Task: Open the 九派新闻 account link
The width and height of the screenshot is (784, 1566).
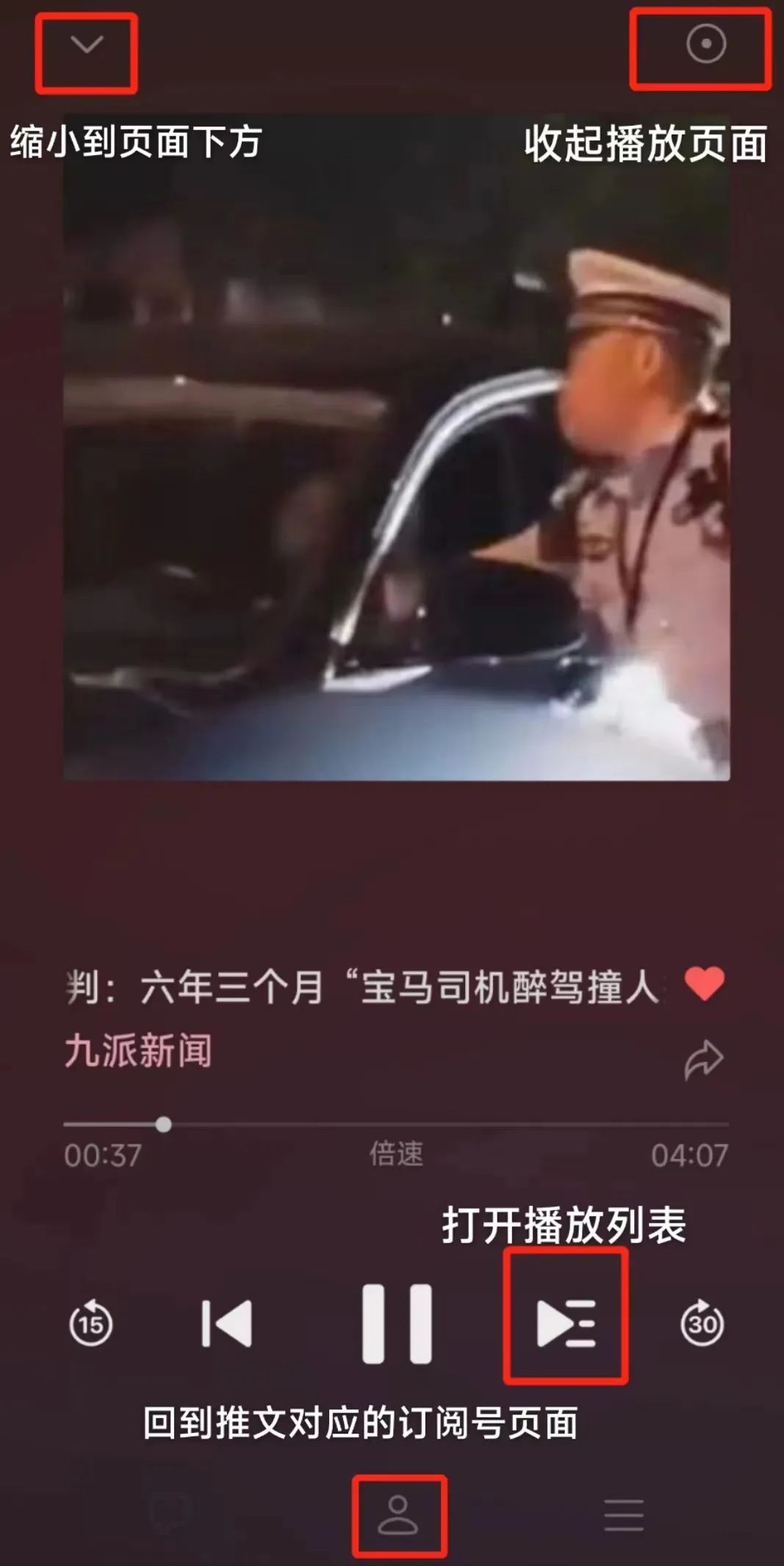Action: coord(138,1051)
